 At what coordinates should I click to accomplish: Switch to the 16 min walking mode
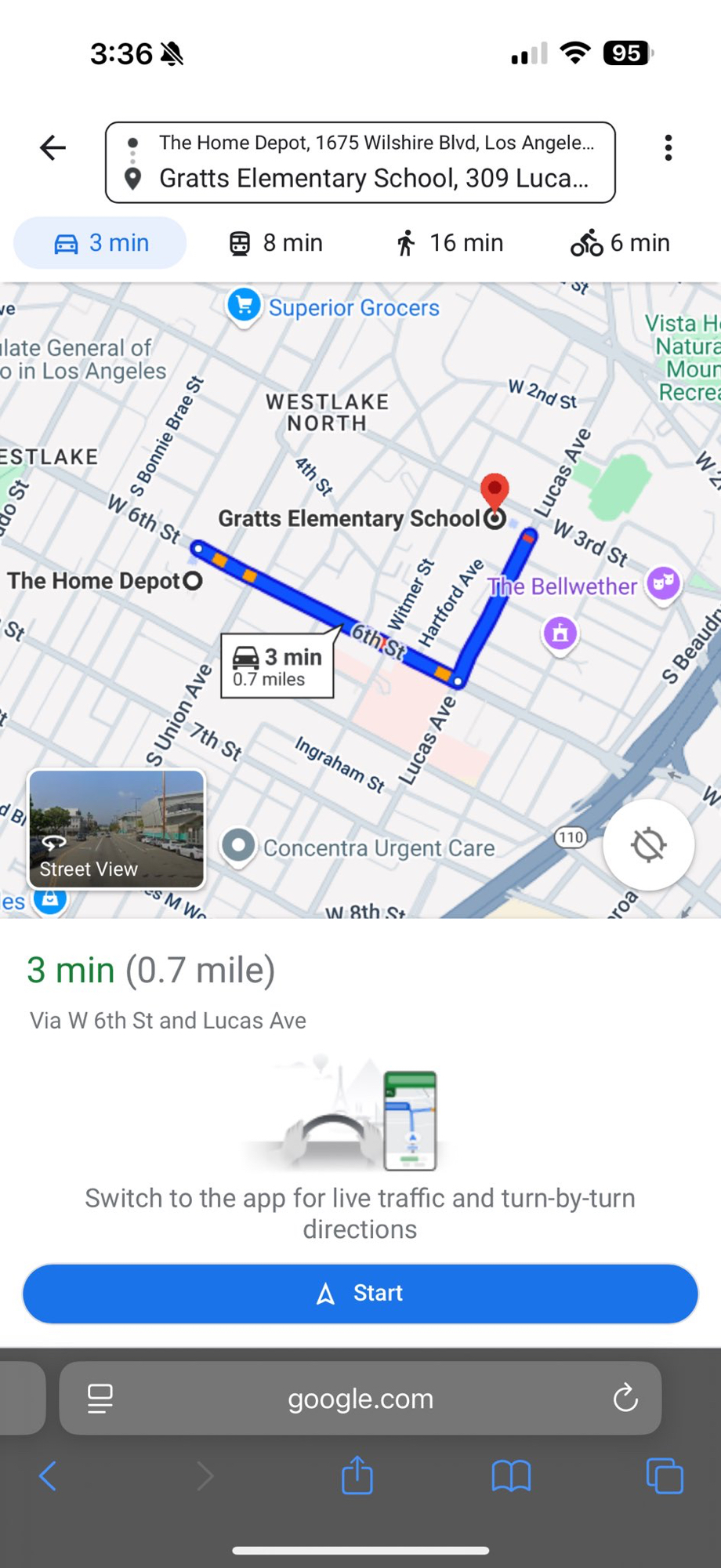tap(449, 243)
